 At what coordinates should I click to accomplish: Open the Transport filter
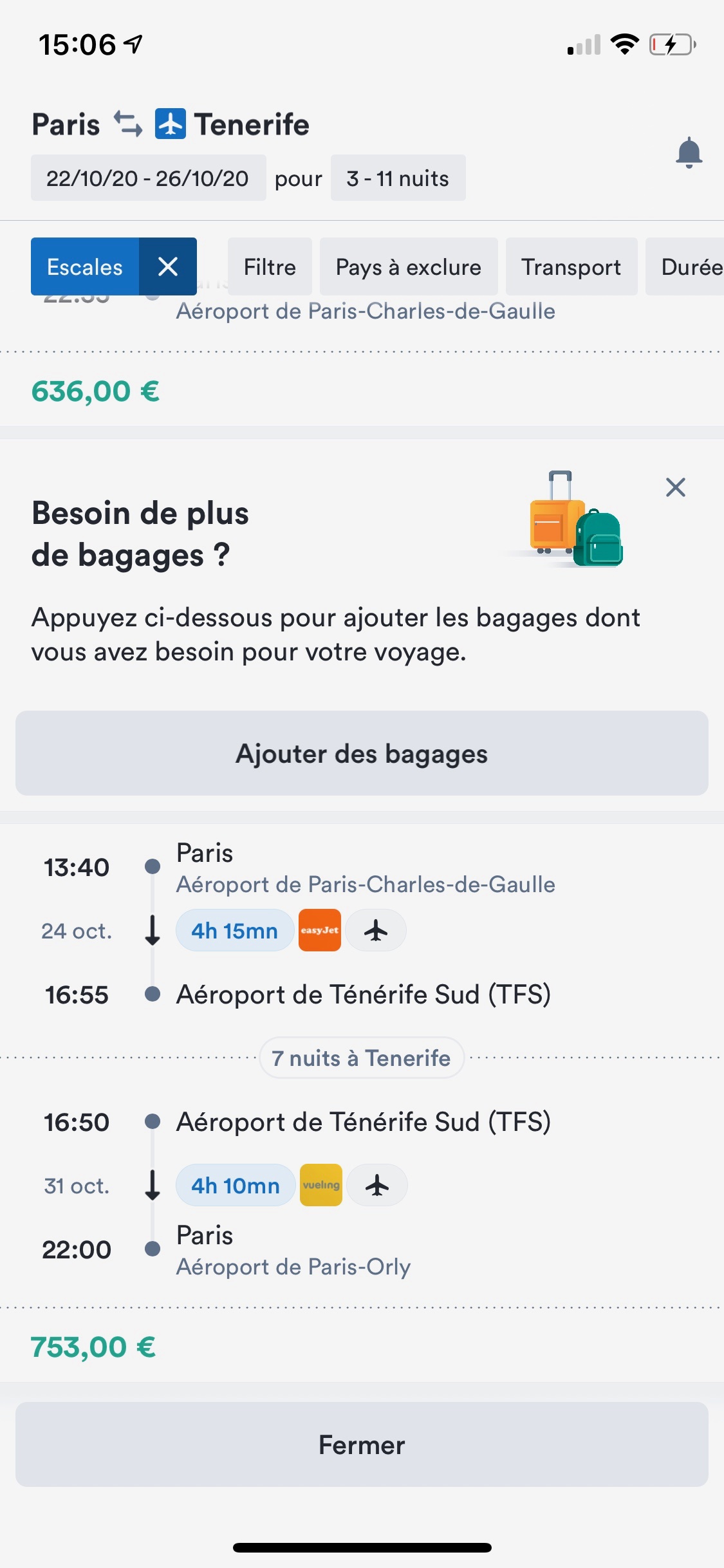571,267
